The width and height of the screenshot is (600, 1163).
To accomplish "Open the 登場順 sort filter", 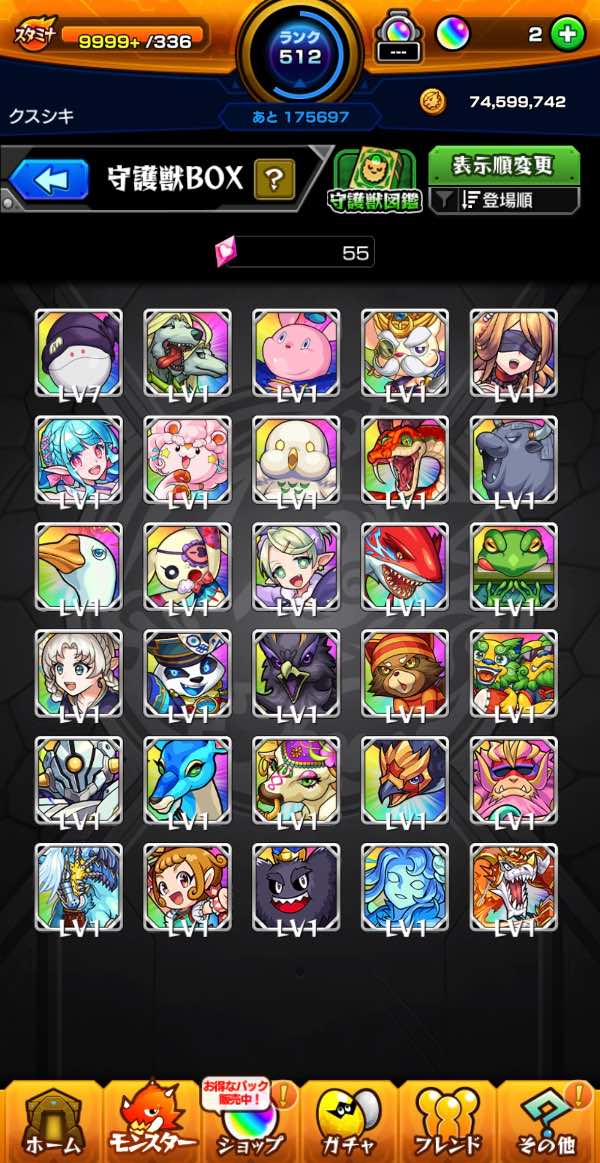I will (x=504, y=199).
